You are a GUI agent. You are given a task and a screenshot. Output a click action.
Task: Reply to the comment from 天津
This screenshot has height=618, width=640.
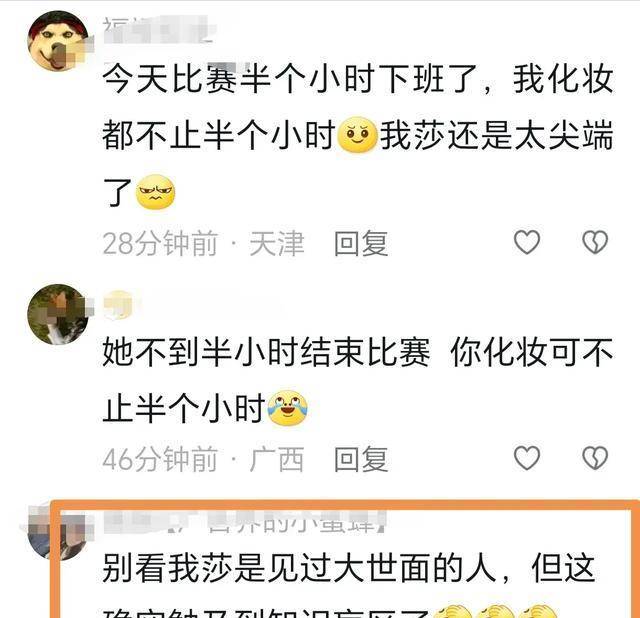[x=360, y=243]
